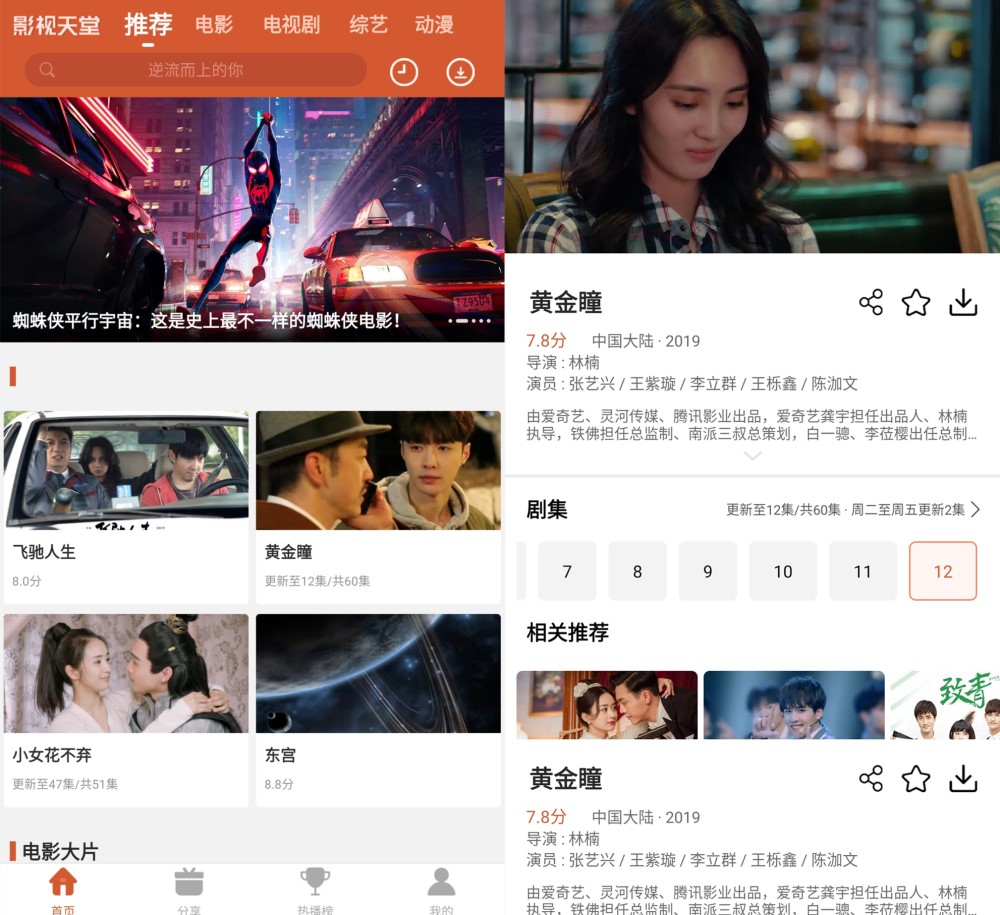Open the downloads icon beside the search box
Image resolution: width=1000 pixels, height=915 pixels.
[460, 71]
